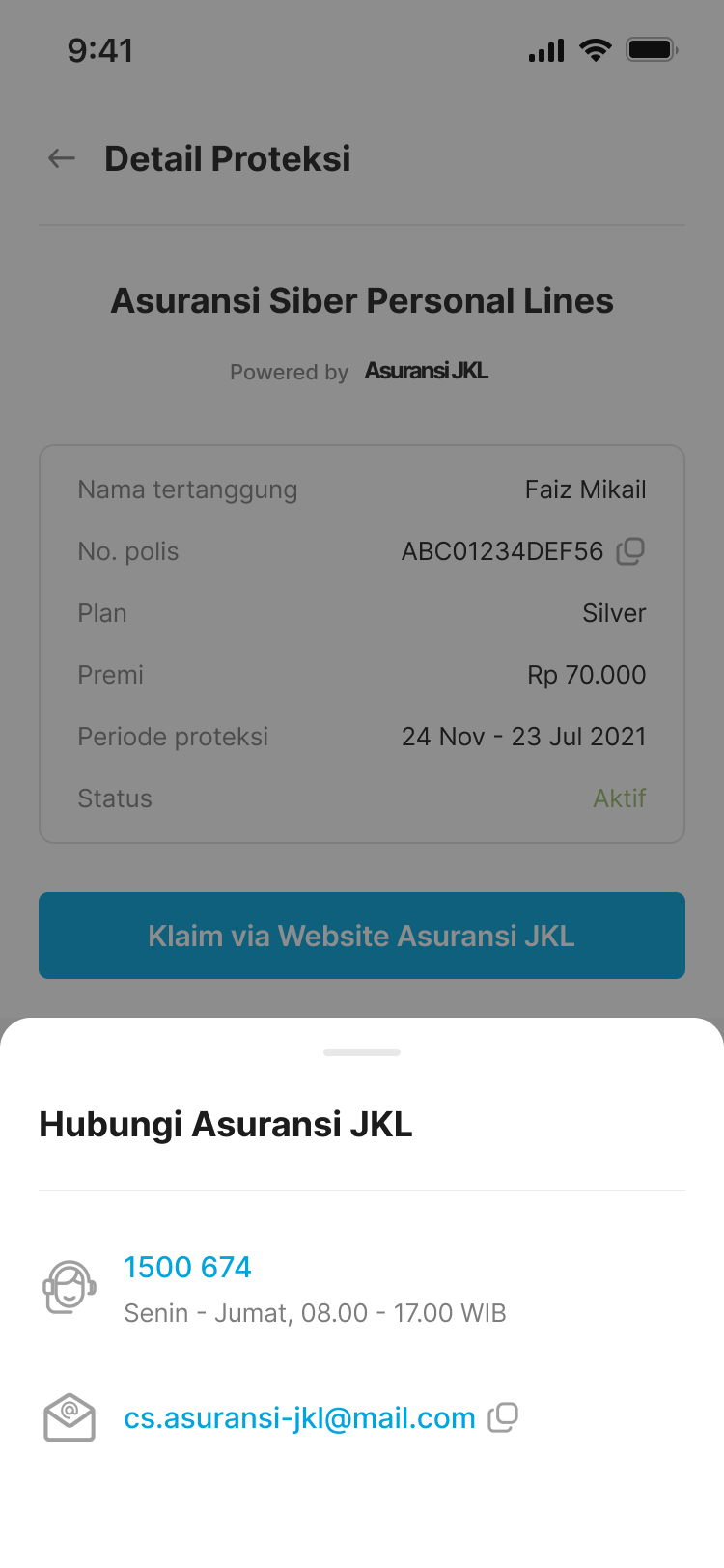724x1568 pixels.
Task: Go back from Detail Proteksi
Action: click(62, 158)
